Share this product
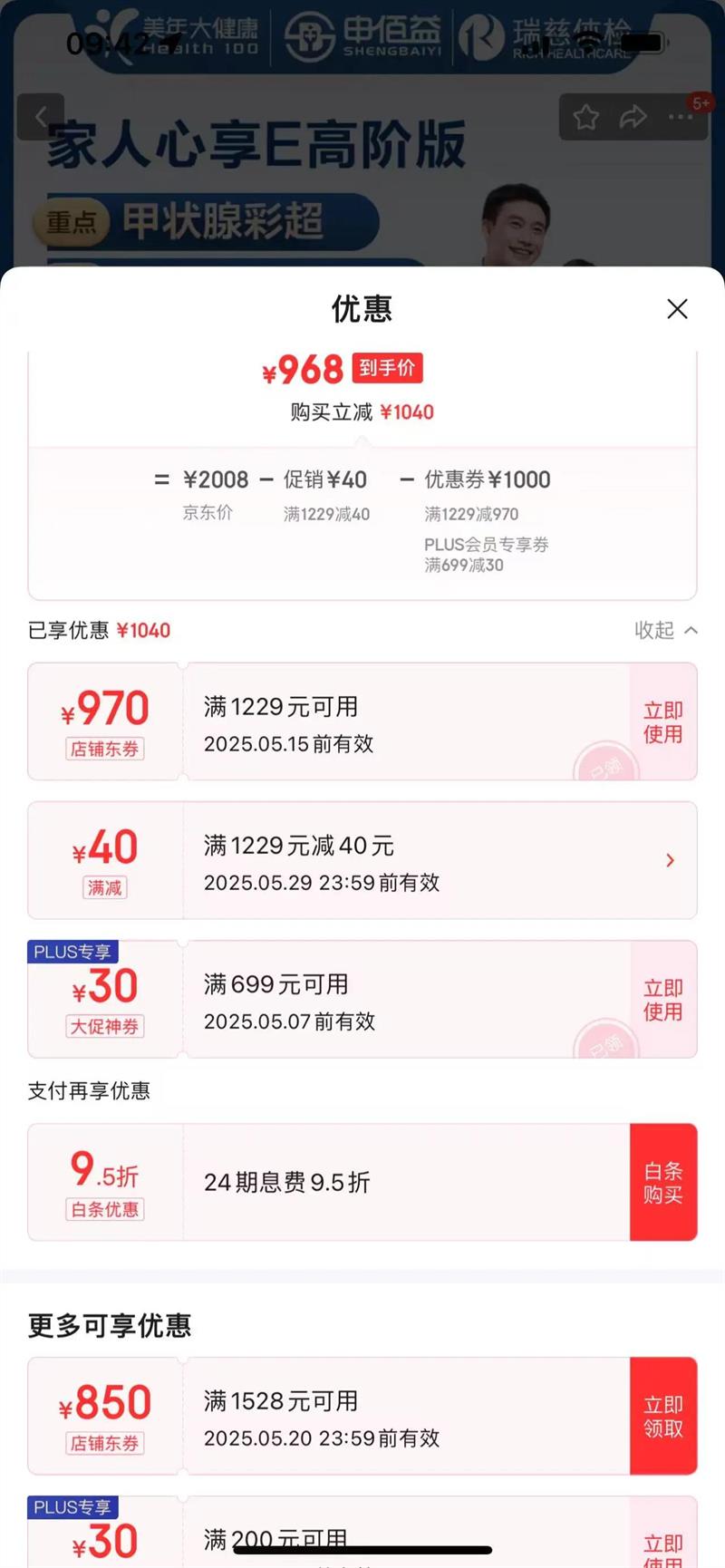This screenshot has width=725, height=1568. 633,117
